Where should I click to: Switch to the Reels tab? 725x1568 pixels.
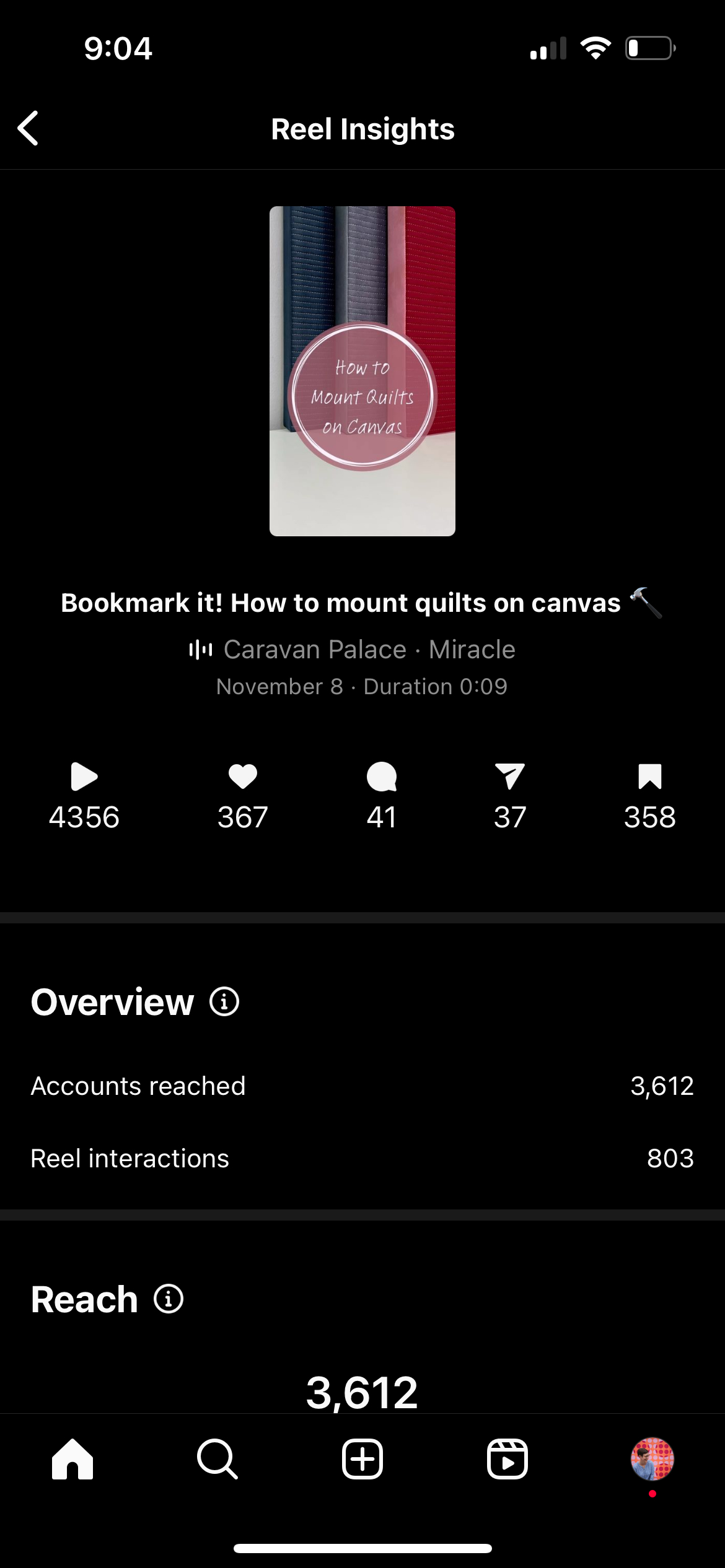tap(507, 1459)
